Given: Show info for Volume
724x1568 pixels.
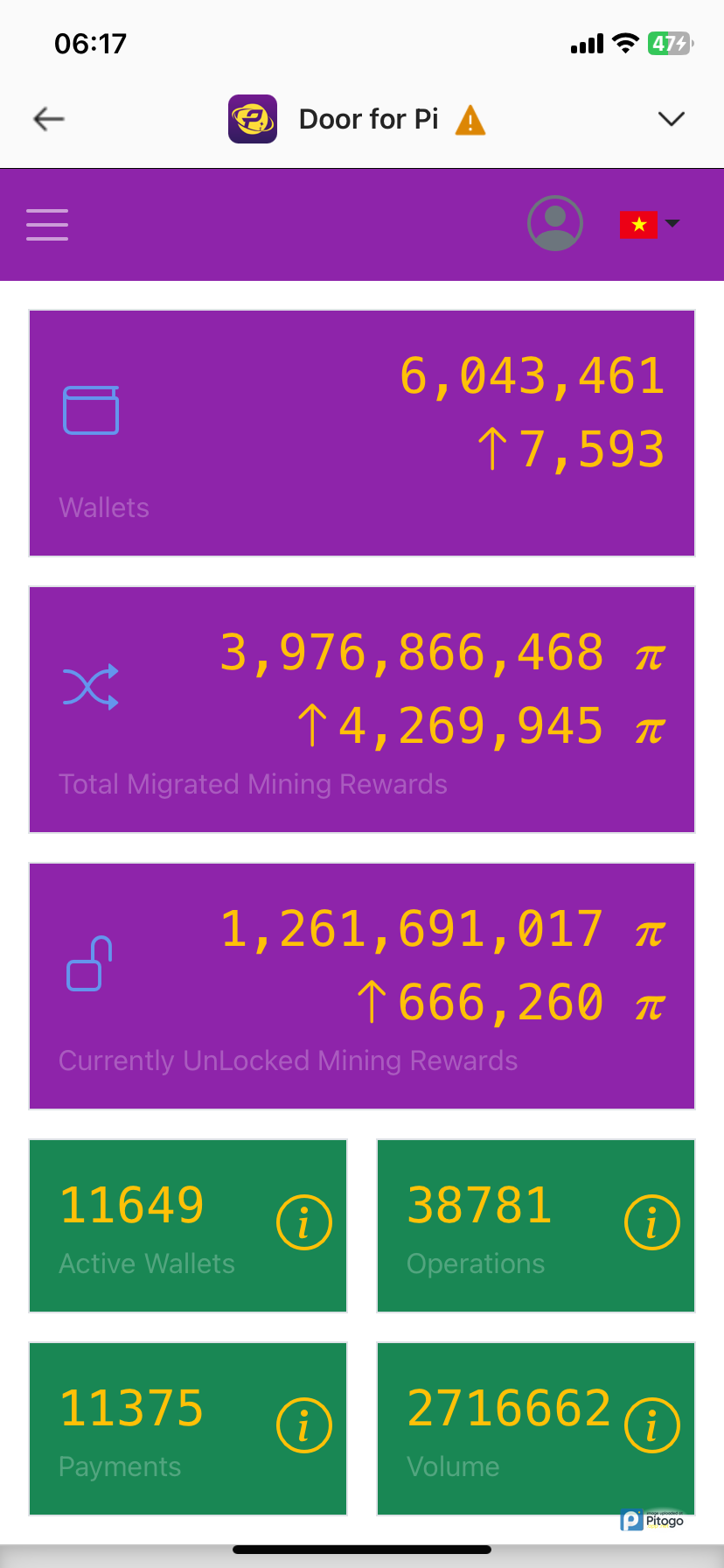Looking at the screenshot, I should (x=651, y=1425).
